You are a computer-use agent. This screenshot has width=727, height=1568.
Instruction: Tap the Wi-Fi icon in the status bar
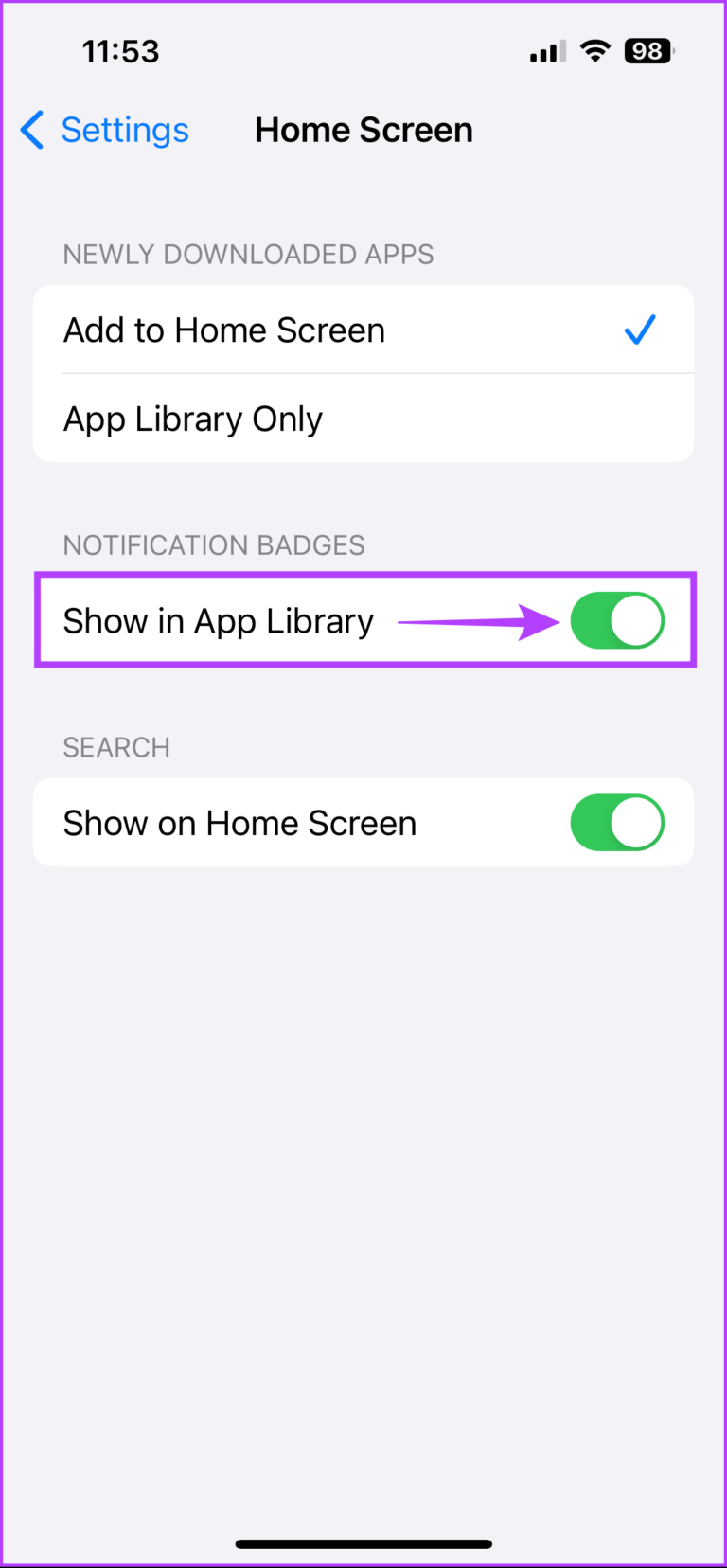tap(595, 51)
